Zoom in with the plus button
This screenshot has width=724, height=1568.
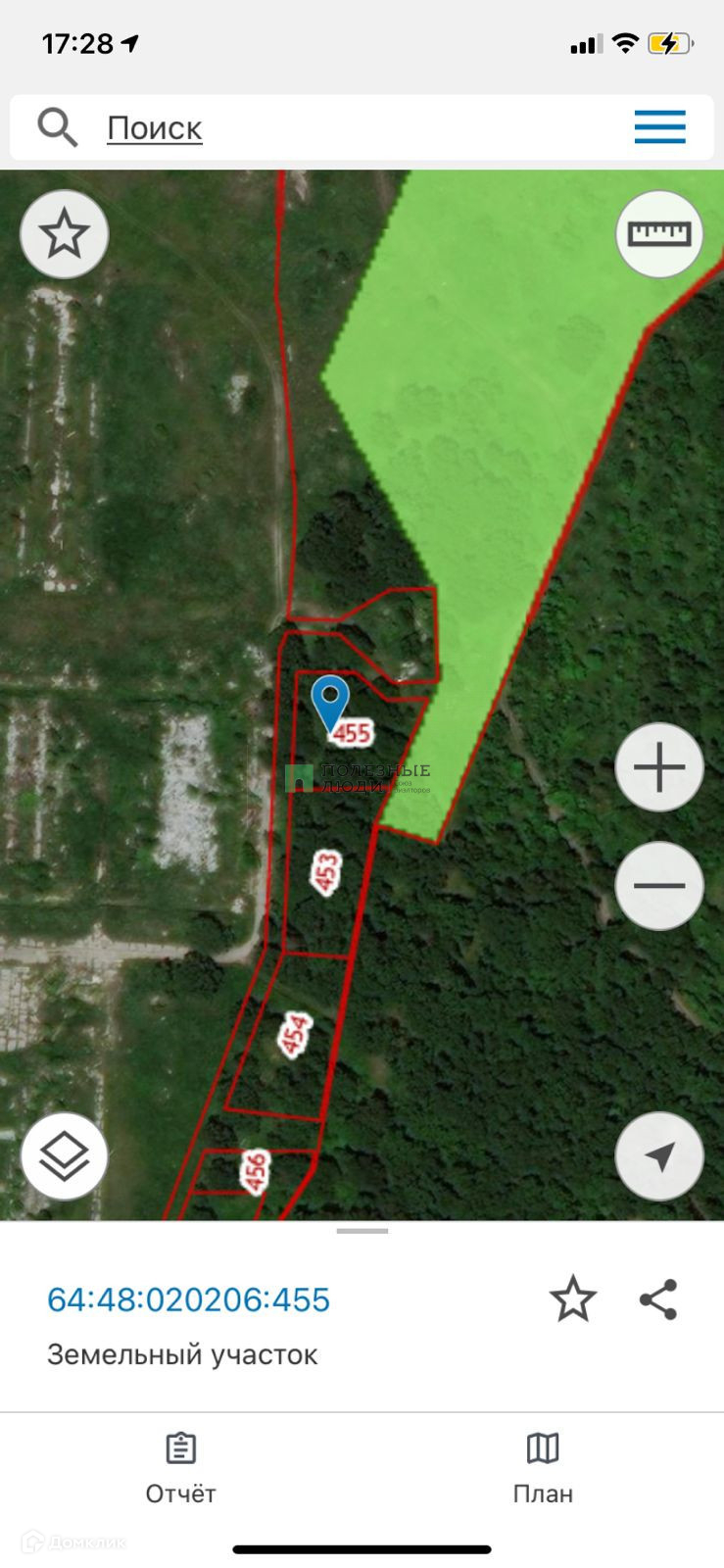tap(659, 767)
